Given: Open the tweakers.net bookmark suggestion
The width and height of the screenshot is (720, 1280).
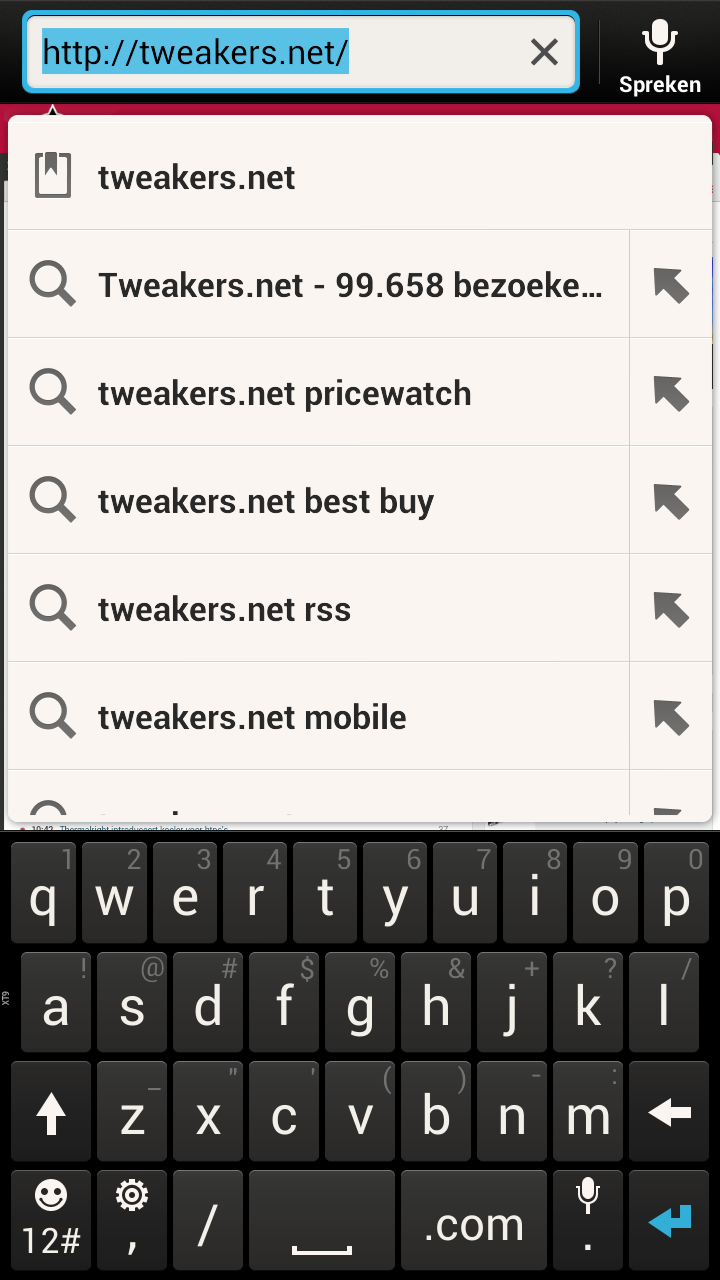Looking at the screenshot, I should 360,176.
